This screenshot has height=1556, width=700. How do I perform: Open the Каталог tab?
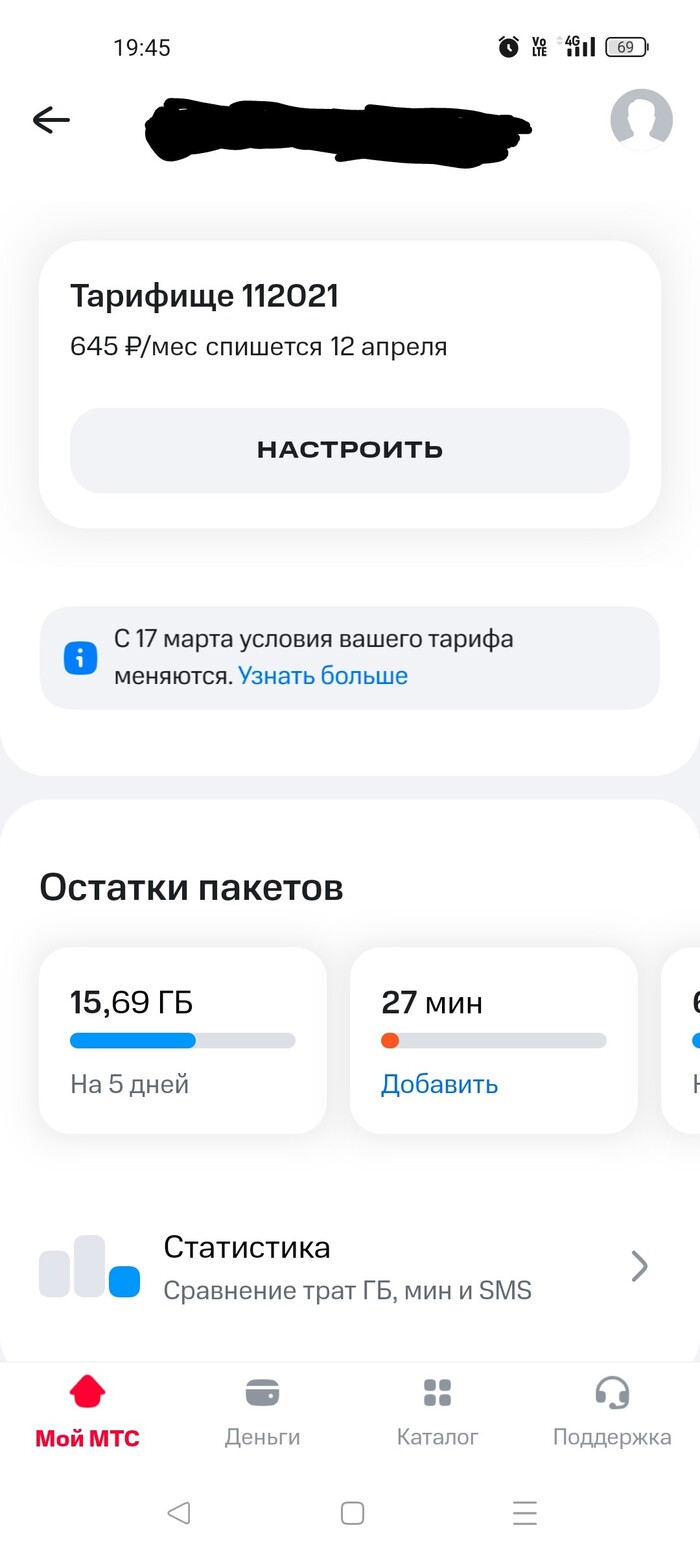click(x=438, y=1412)
